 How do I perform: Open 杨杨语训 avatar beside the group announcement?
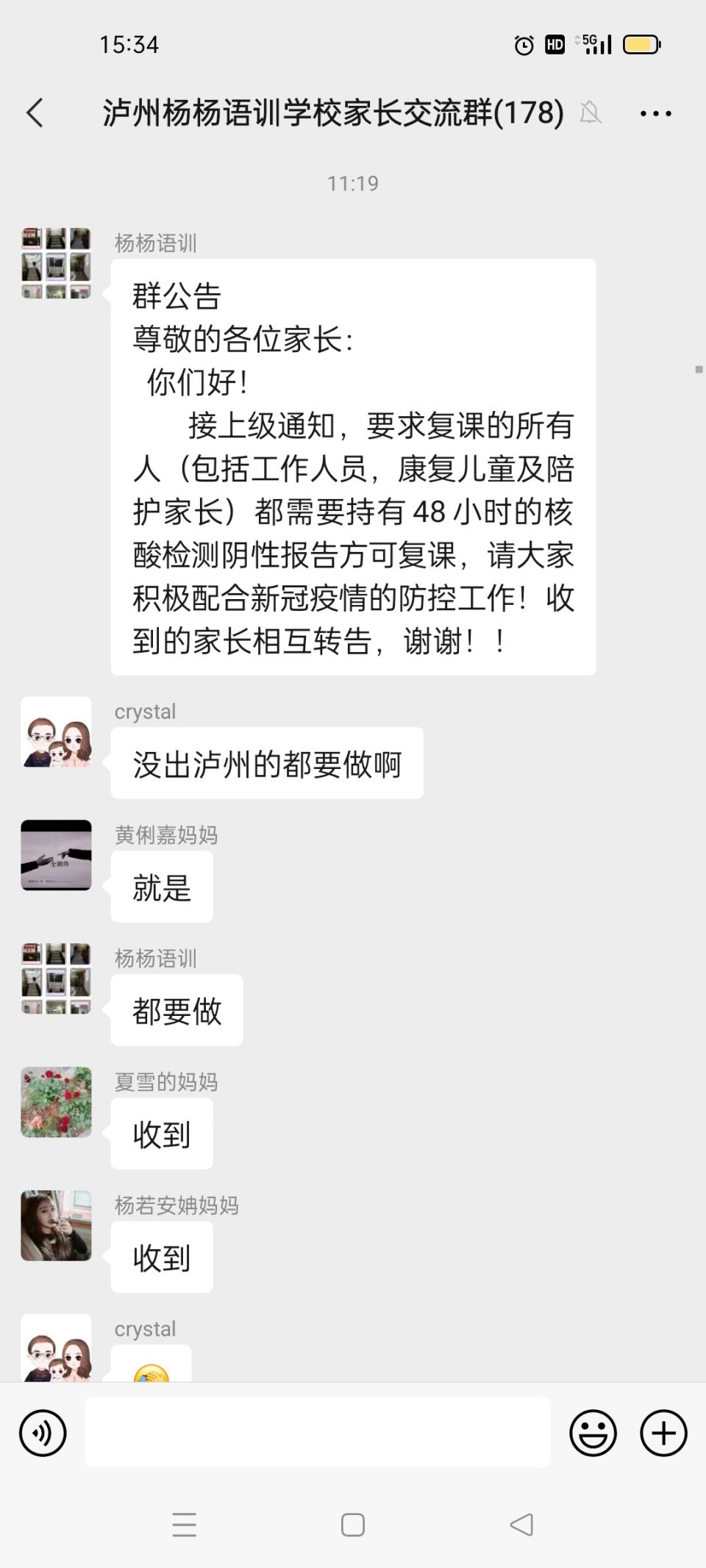(56, 263)
